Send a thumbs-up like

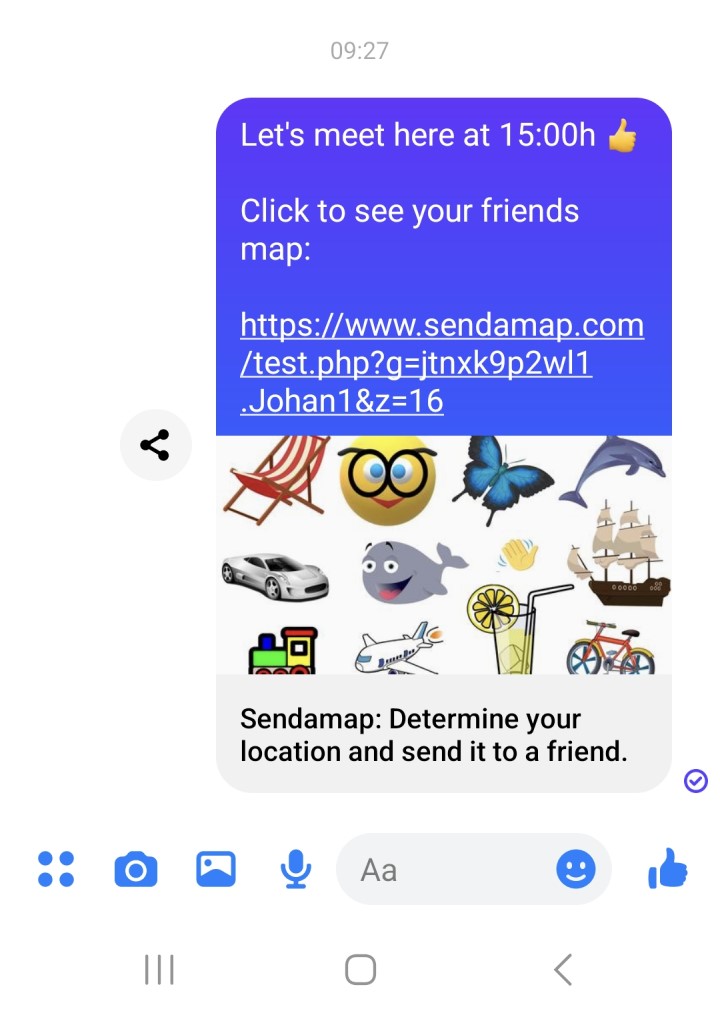coord(667,869)
